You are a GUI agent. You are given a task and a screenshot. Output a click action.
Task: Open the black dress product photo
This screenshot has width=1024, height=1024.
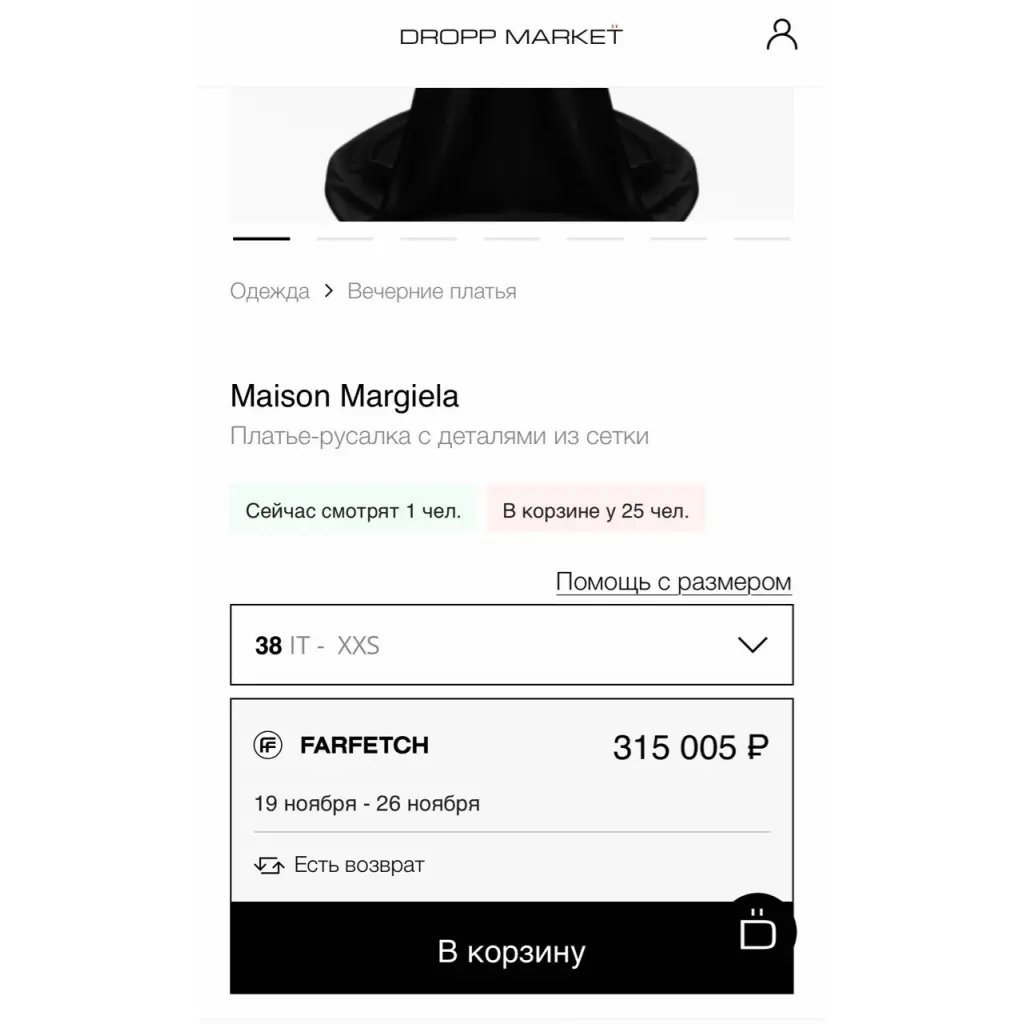511,154
